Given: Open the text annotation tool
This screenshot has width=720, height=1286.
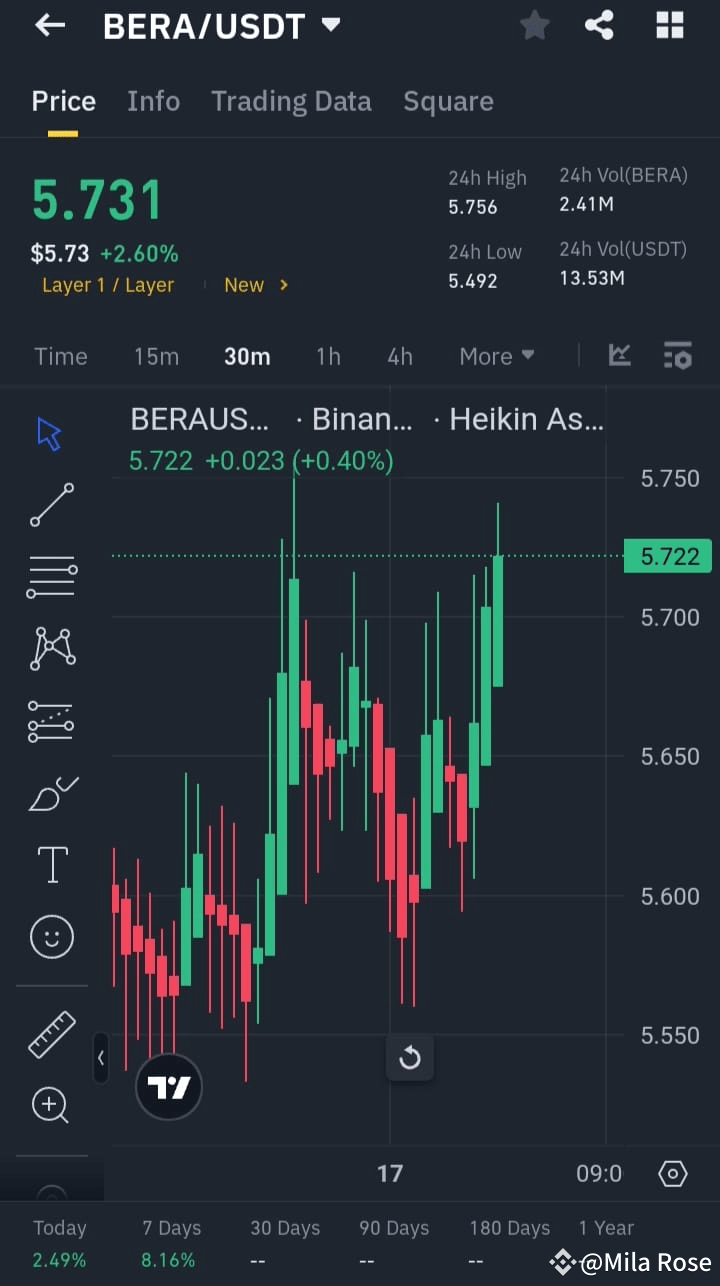Looking at the screenshot, I should 50,864.
